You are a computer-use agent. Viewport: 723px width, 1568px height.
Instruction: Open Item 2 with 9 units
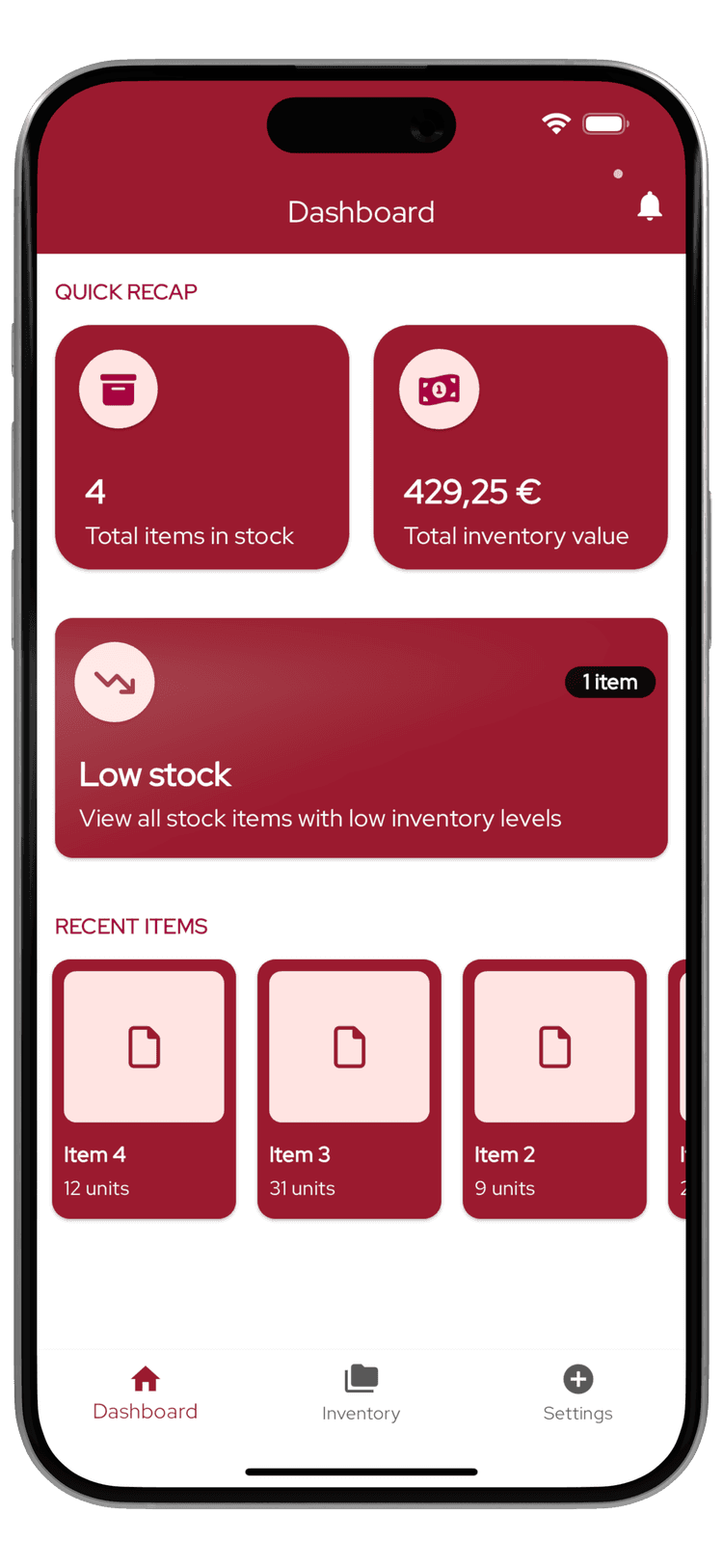point(554,1089)
